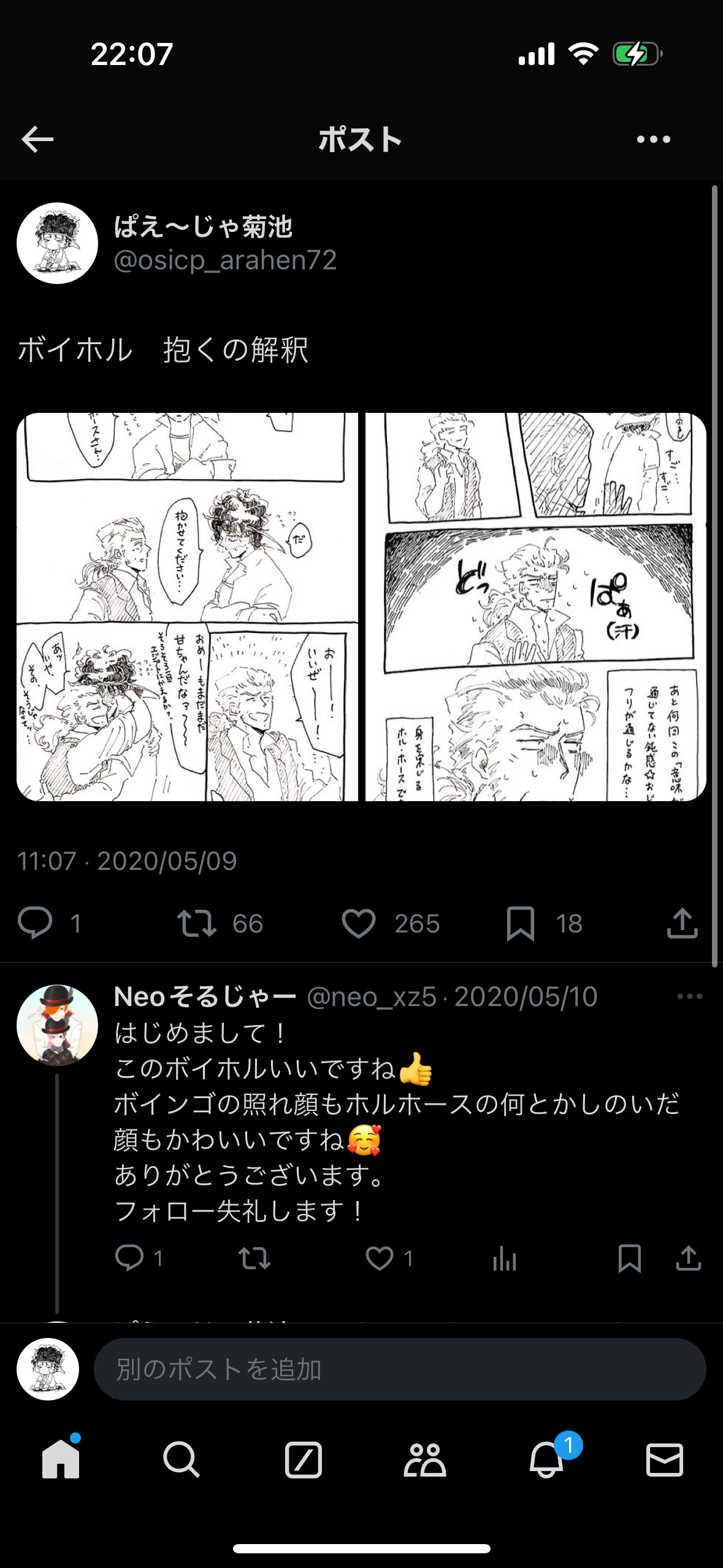This screenshot has width=723, height=1568.
Task: Repost Neo そるじゃー's reply
Action: click(254, 1258)
